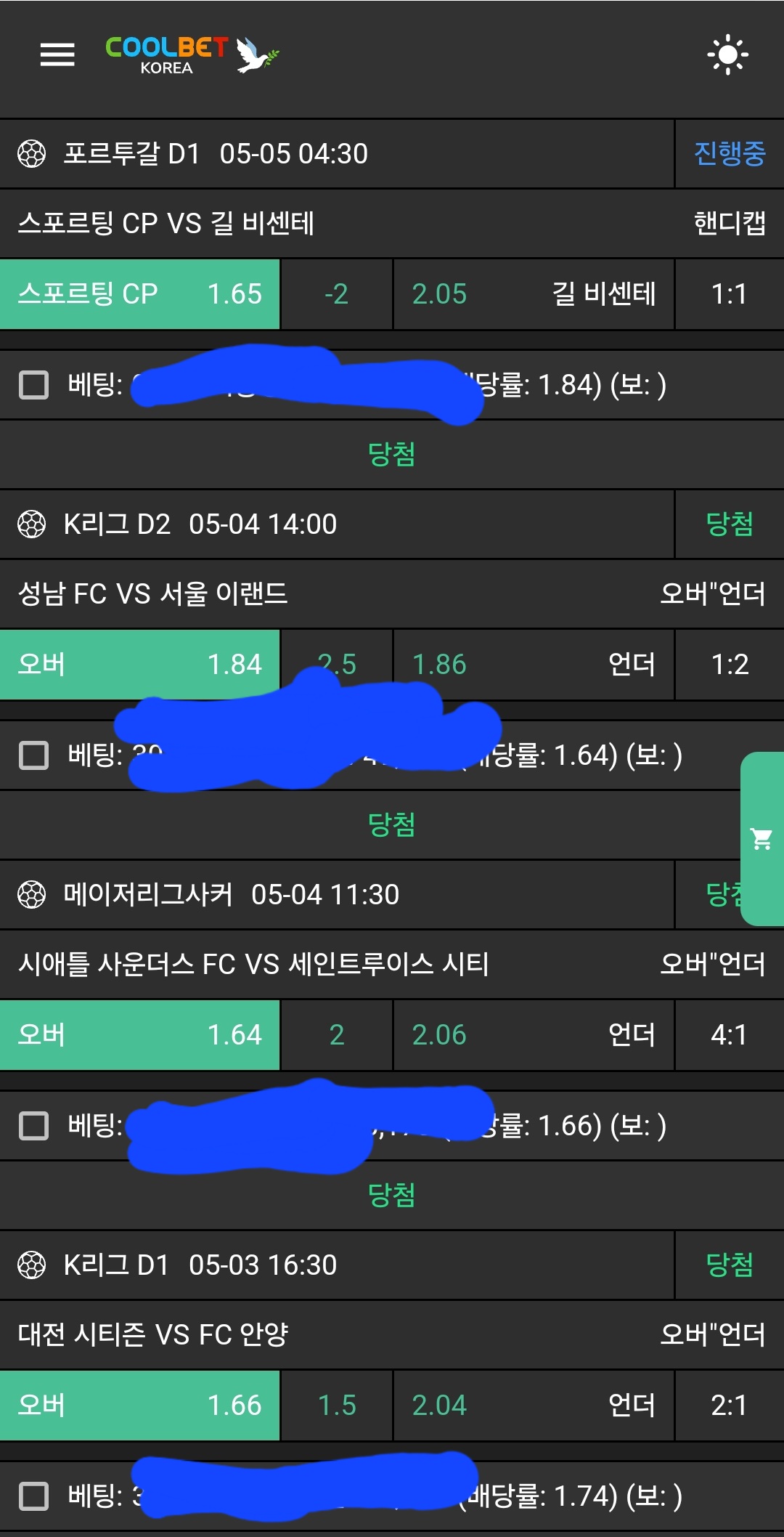The image size is (784, 1537).
Task: Select the bet checkbox with odds 1.66
Action: 33,1126
